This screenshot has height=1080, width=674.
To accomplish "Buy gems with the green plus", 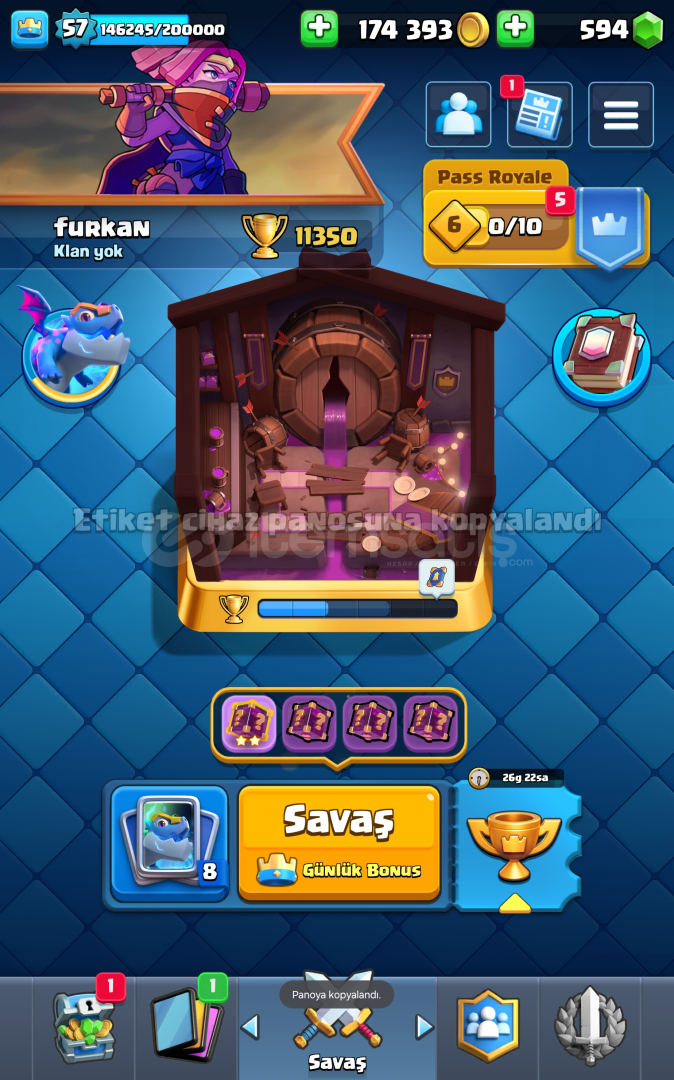I will pos(515,28).
